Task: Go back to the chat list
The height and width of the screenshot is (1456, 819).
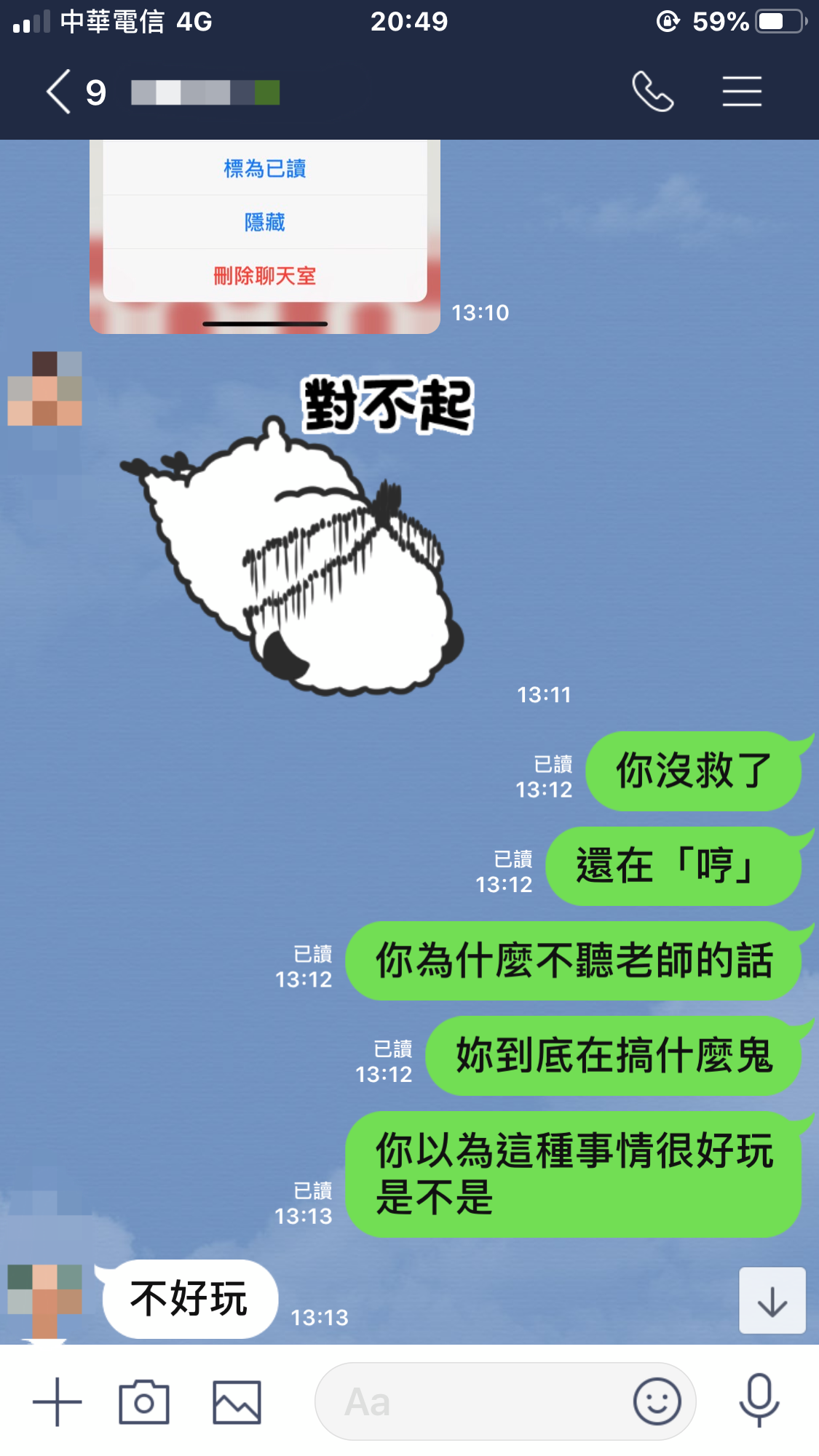Action: tap(60, 92)
